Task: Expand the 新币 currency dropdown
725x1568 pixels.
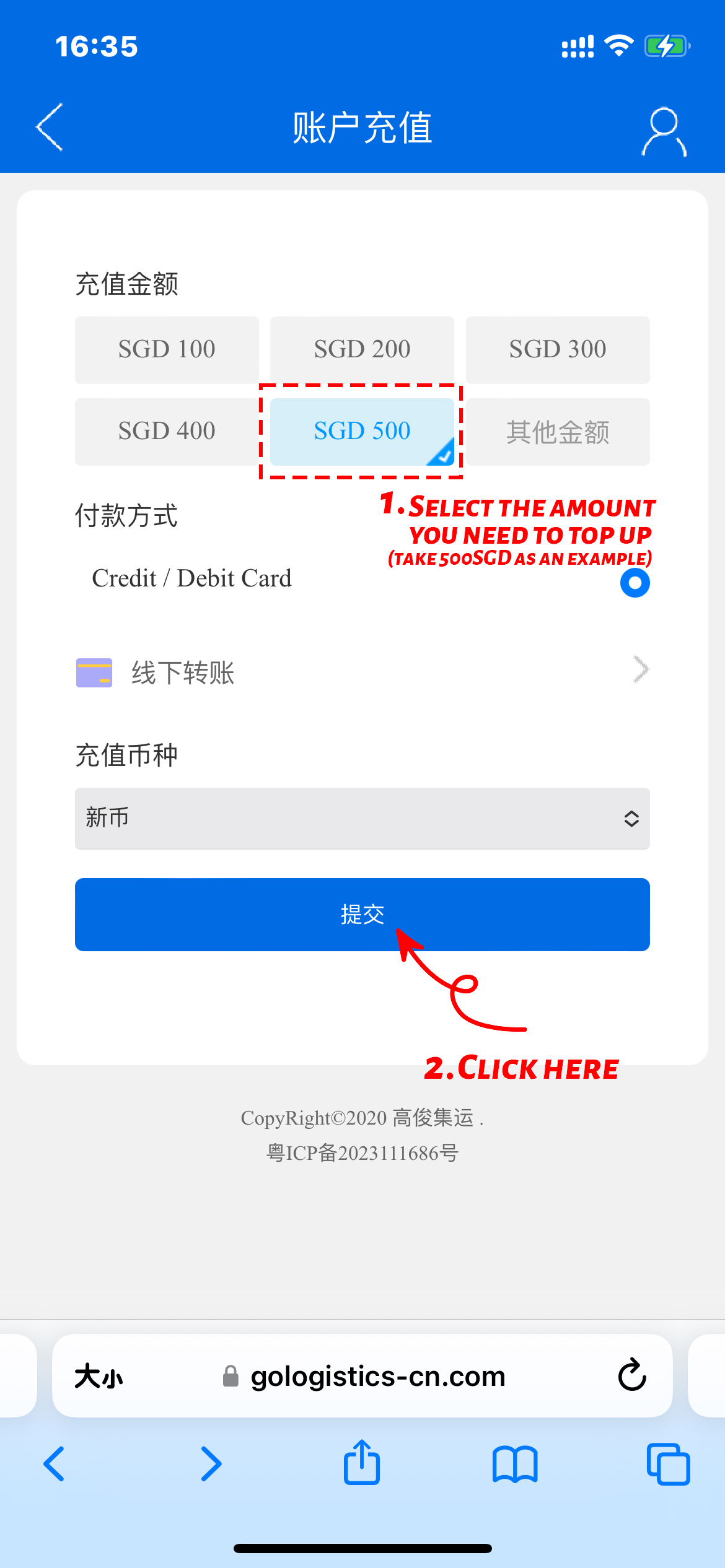Action: [362, 818]
